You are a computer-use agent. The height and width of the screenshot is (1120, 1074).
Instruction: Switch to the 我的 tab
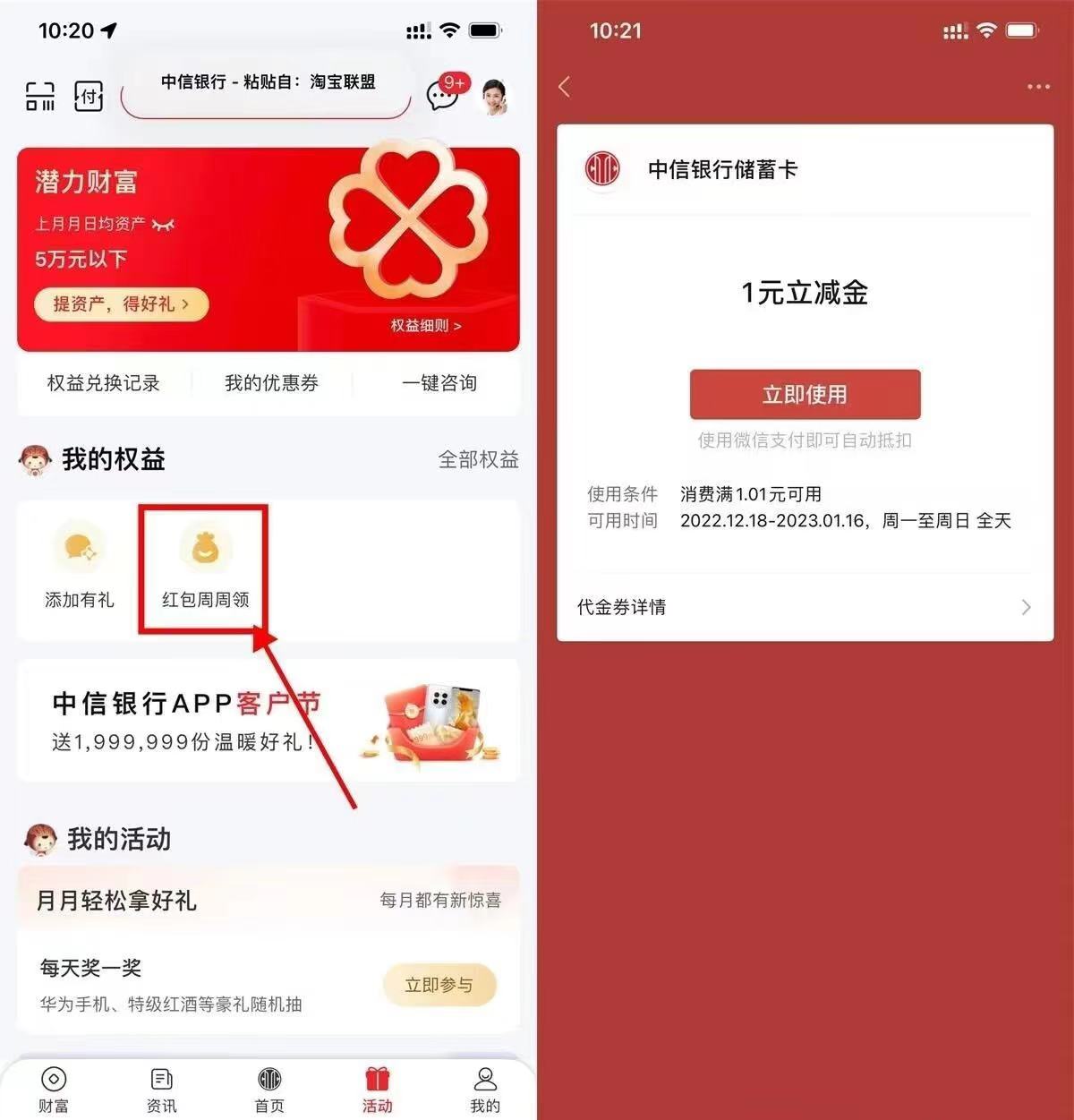click(485, 1090)
